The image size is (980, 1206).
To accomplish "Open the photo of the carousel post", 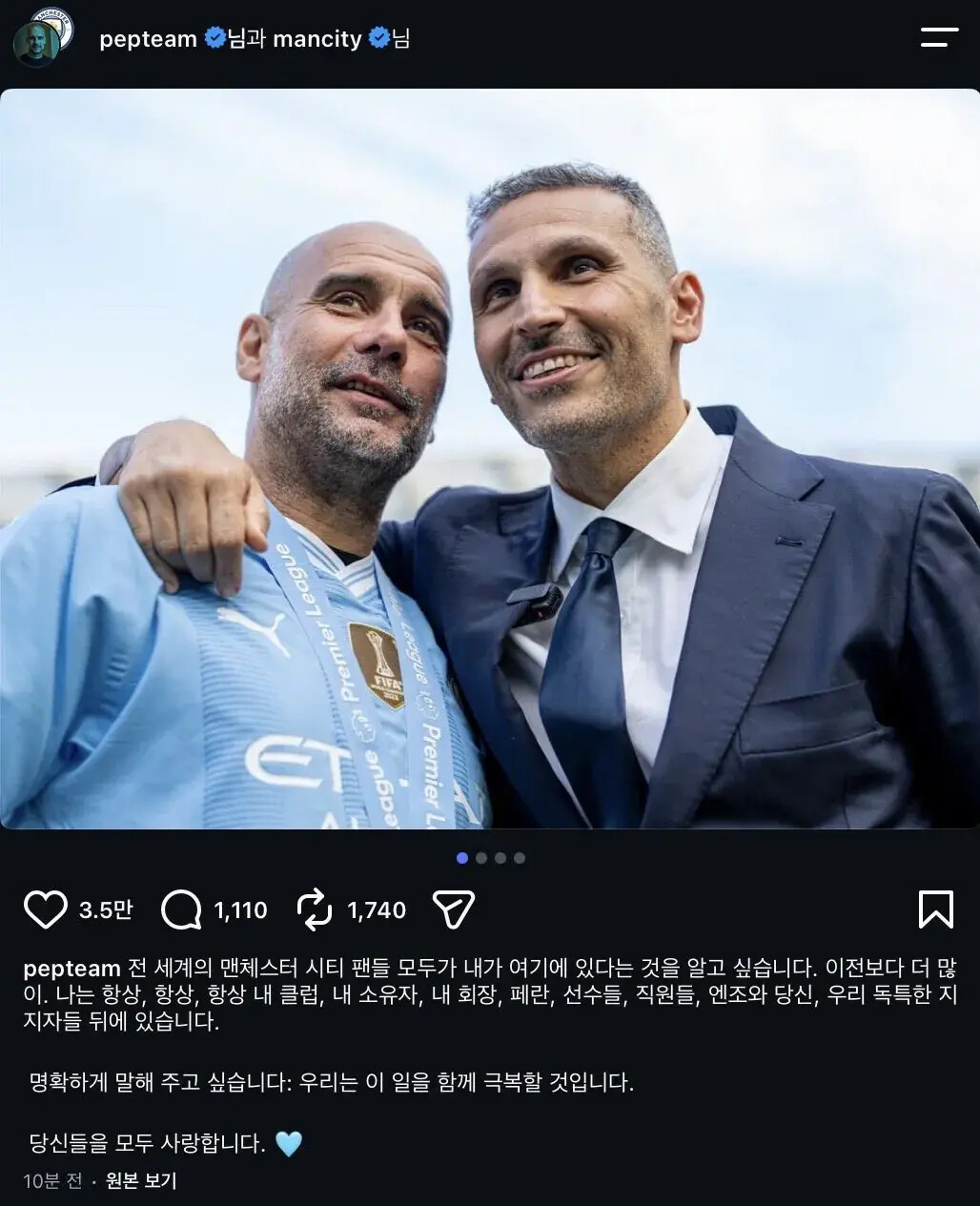I will [x=490, y=459].
